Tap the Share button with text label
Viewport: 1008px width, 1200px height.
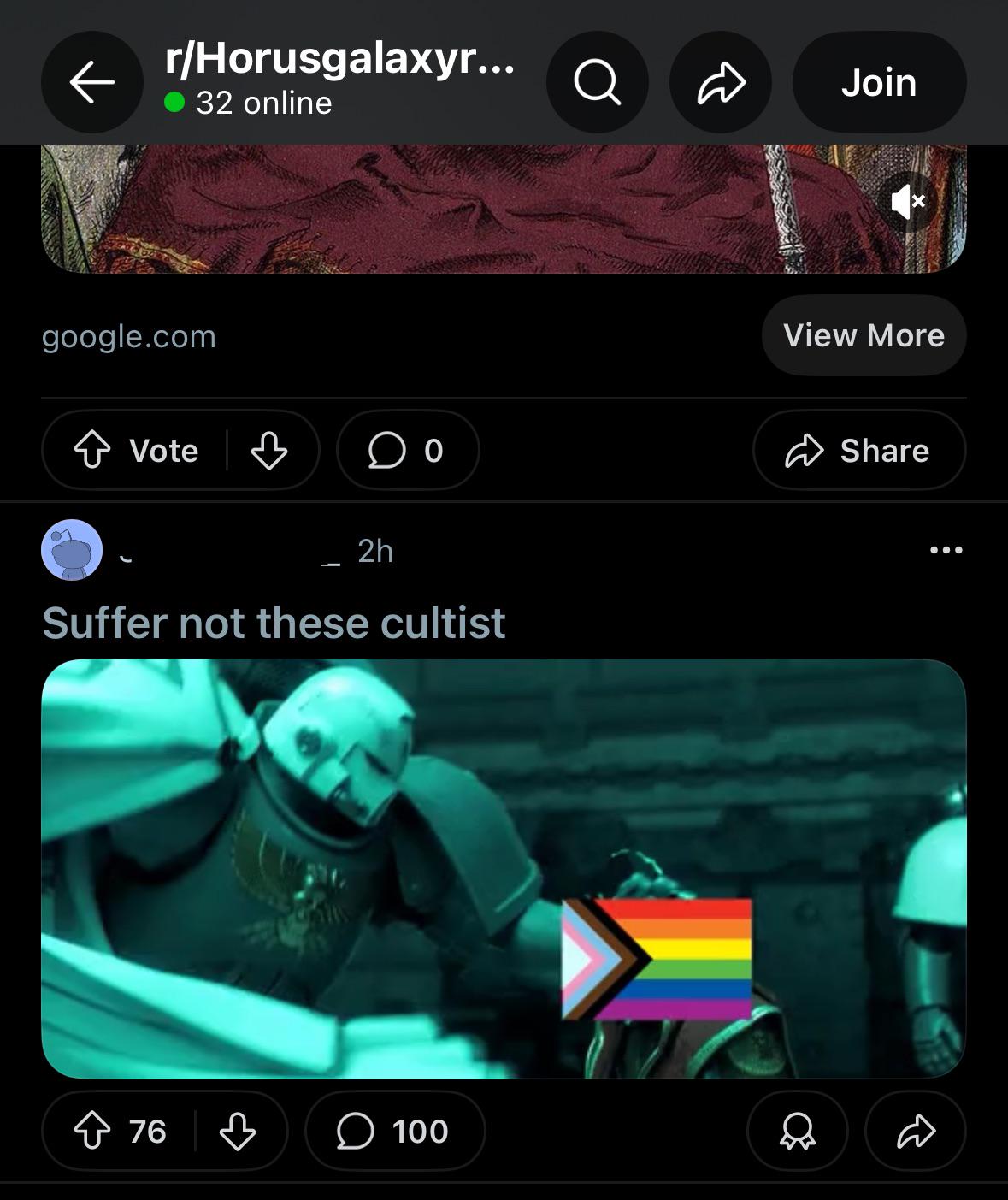click(858, 450)
